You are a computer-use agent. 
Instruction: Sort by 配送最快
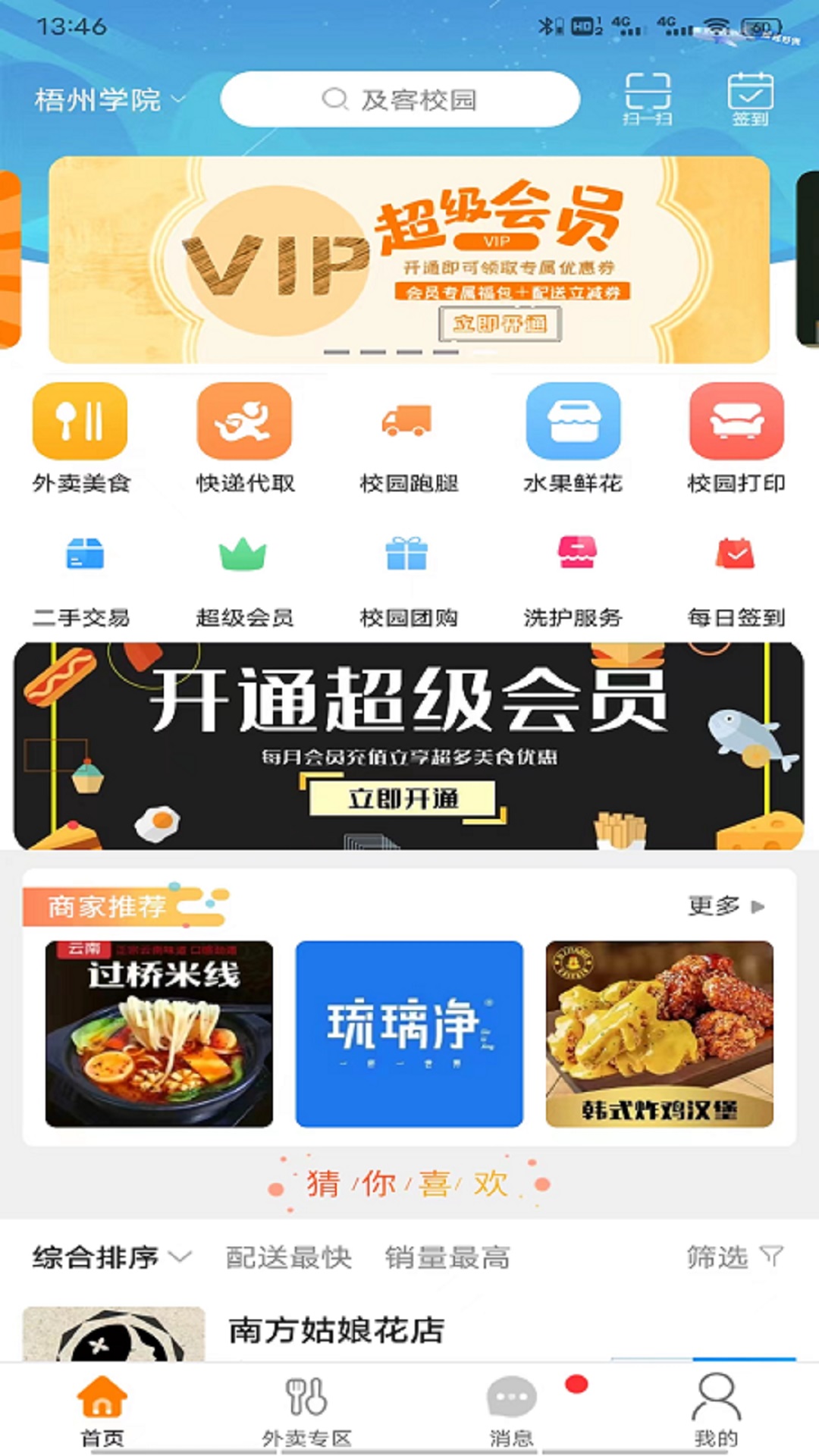click(288, 1257)
